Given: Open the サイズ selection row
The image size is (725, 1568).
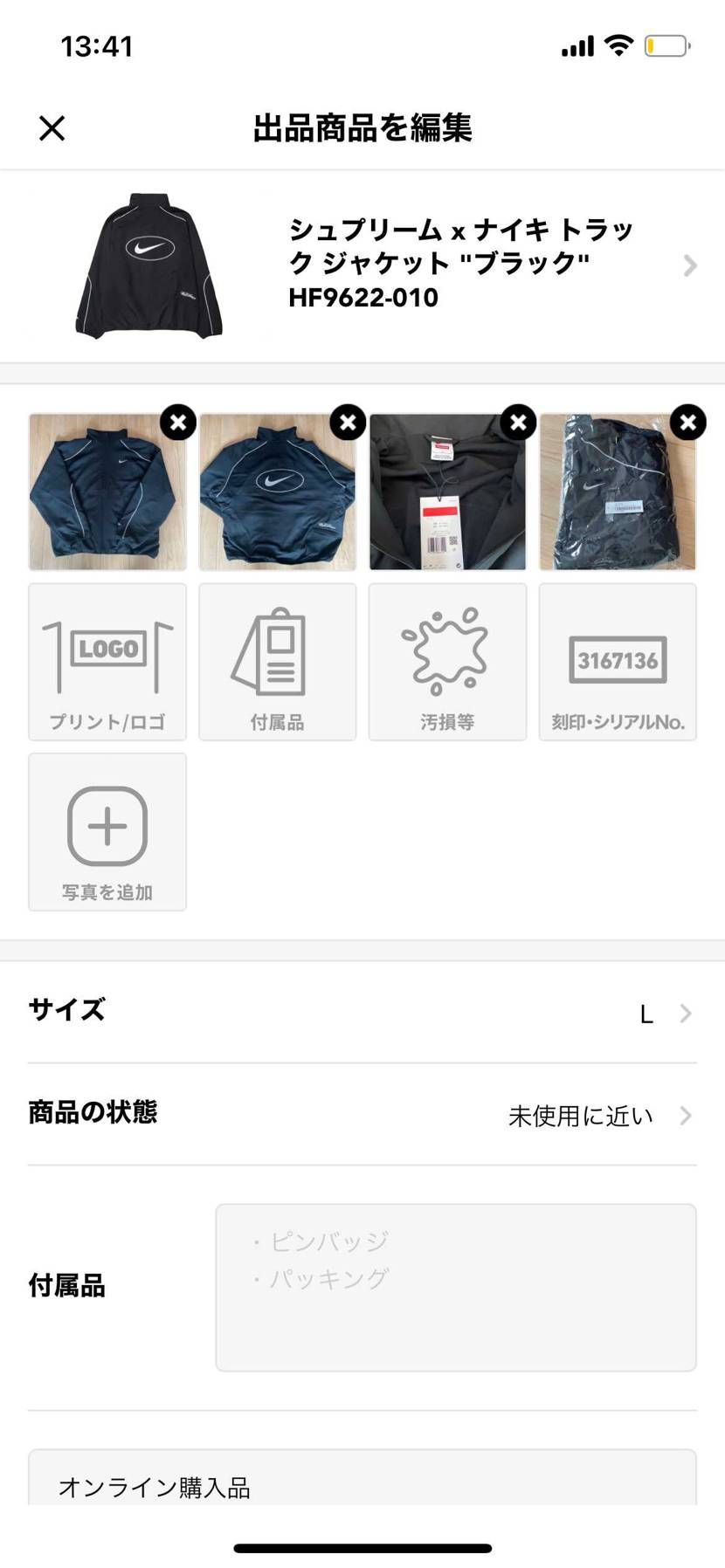Looking at the screenshot, I should (362, 1011).
